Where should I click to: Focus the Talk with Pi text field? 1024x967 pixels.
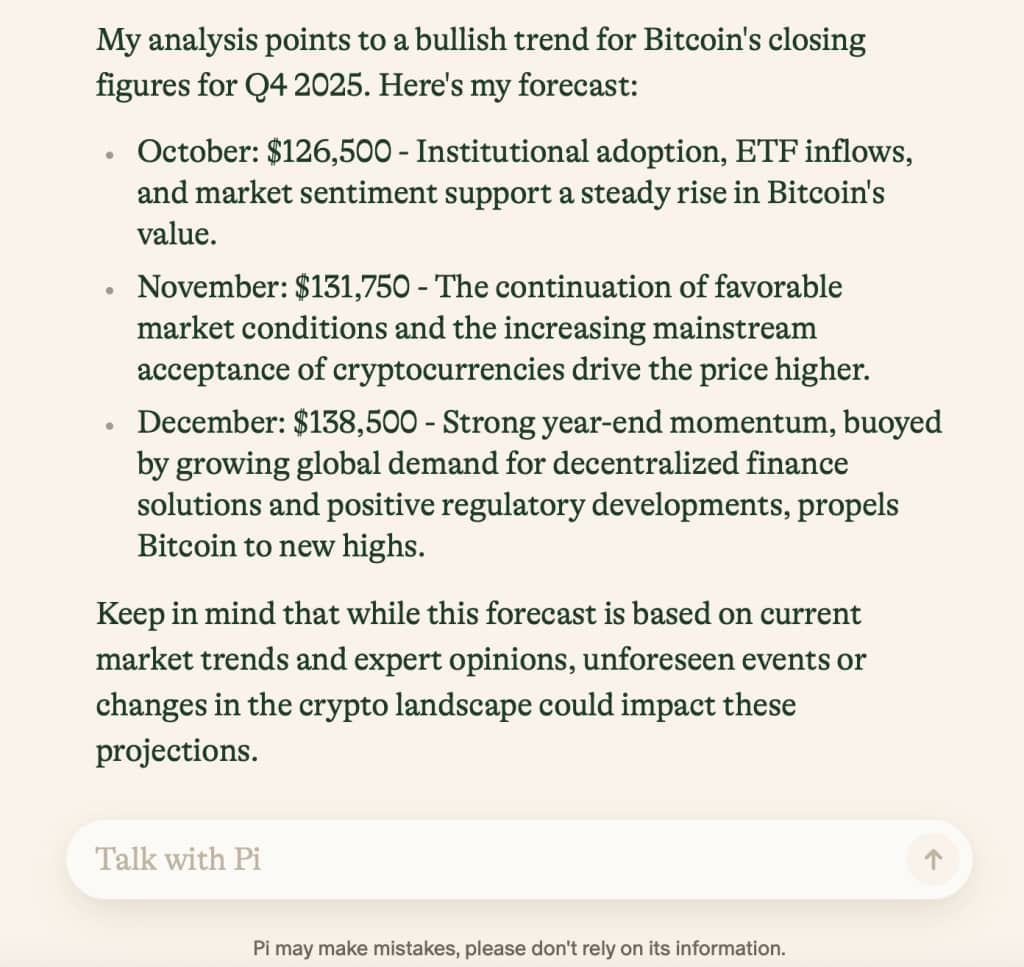tap(480, 859)
